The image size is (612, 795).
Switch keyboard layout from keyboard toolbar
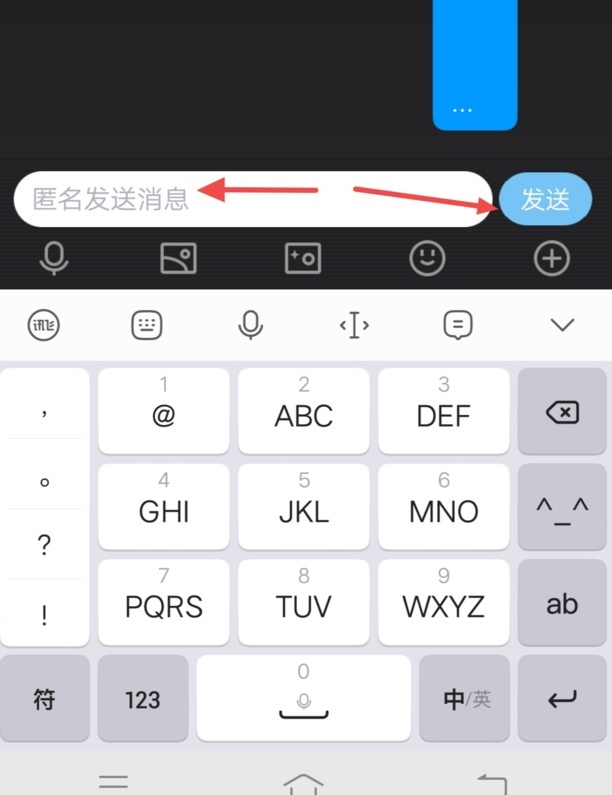[x=147, y=325]
